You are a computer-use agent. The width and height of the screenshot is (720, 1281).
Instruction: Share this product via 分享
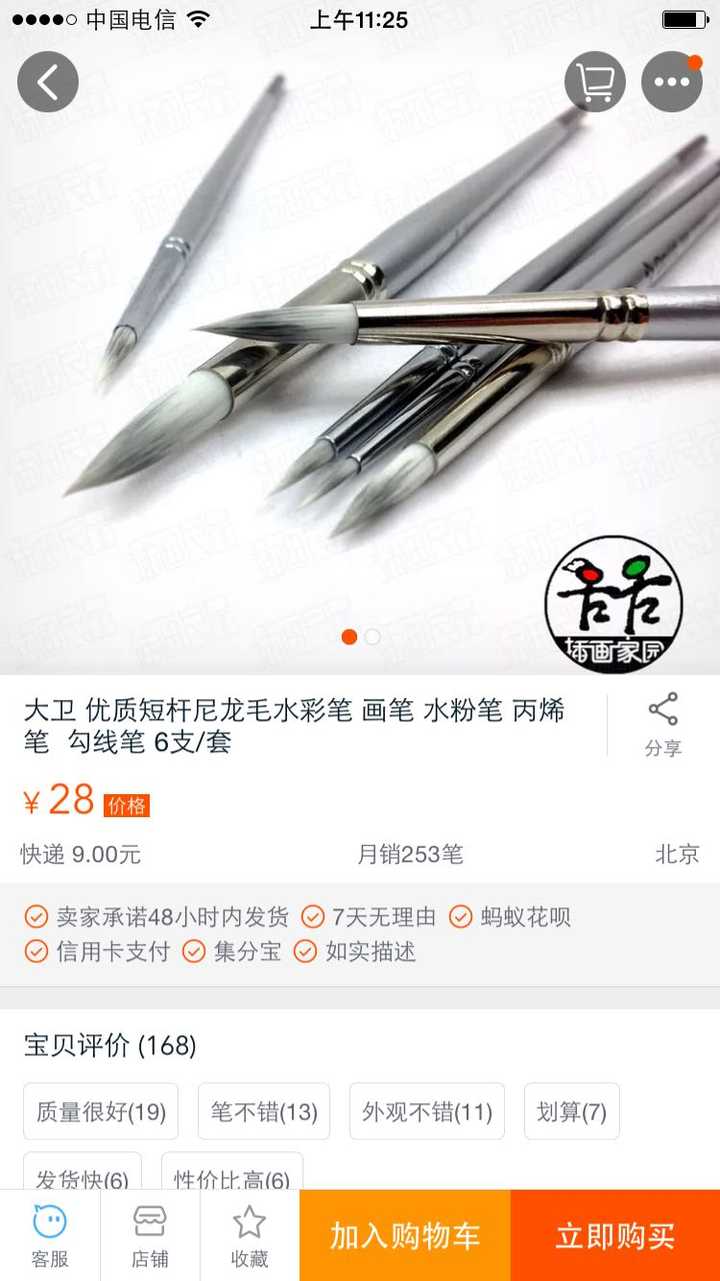(663, 725)
